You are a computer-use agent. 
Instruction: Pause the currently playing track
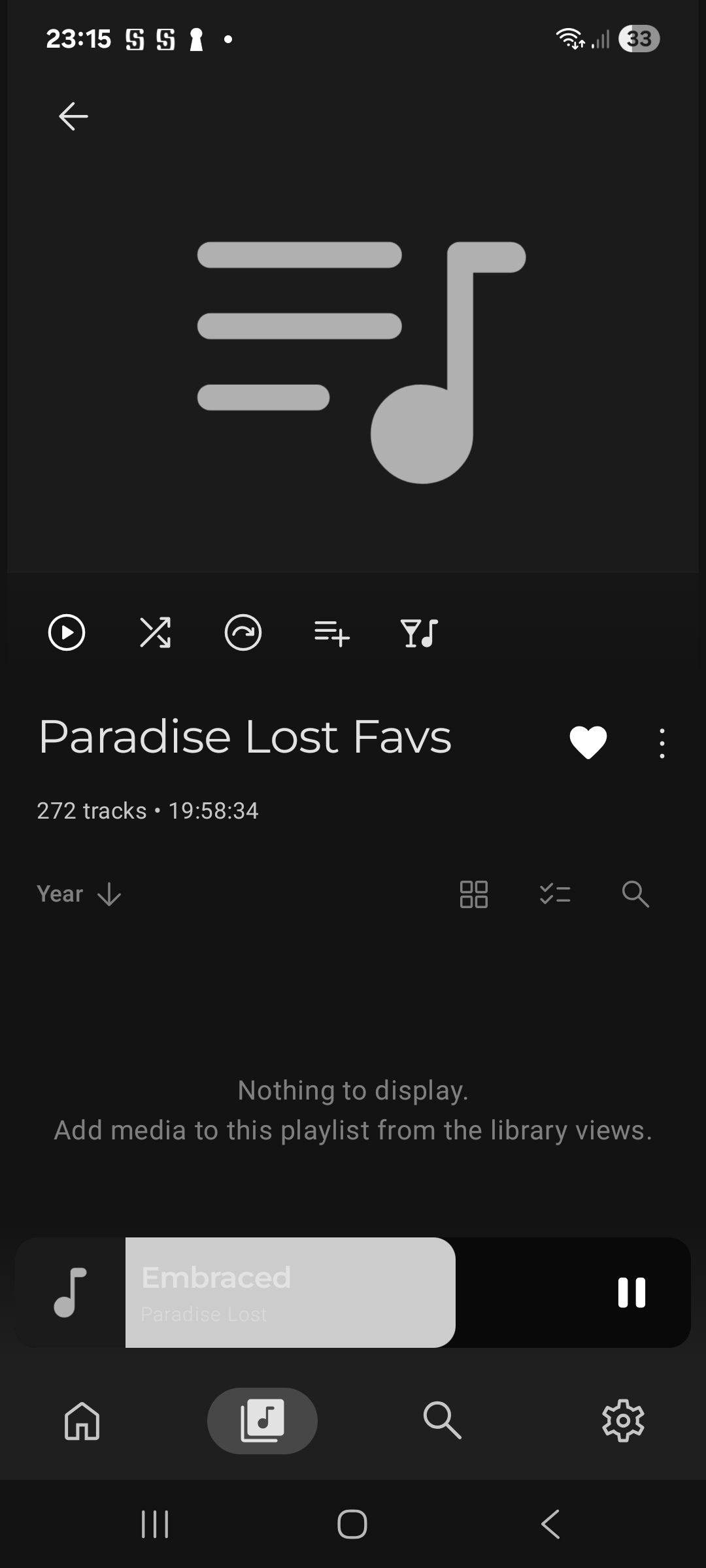coord(631,1292)
